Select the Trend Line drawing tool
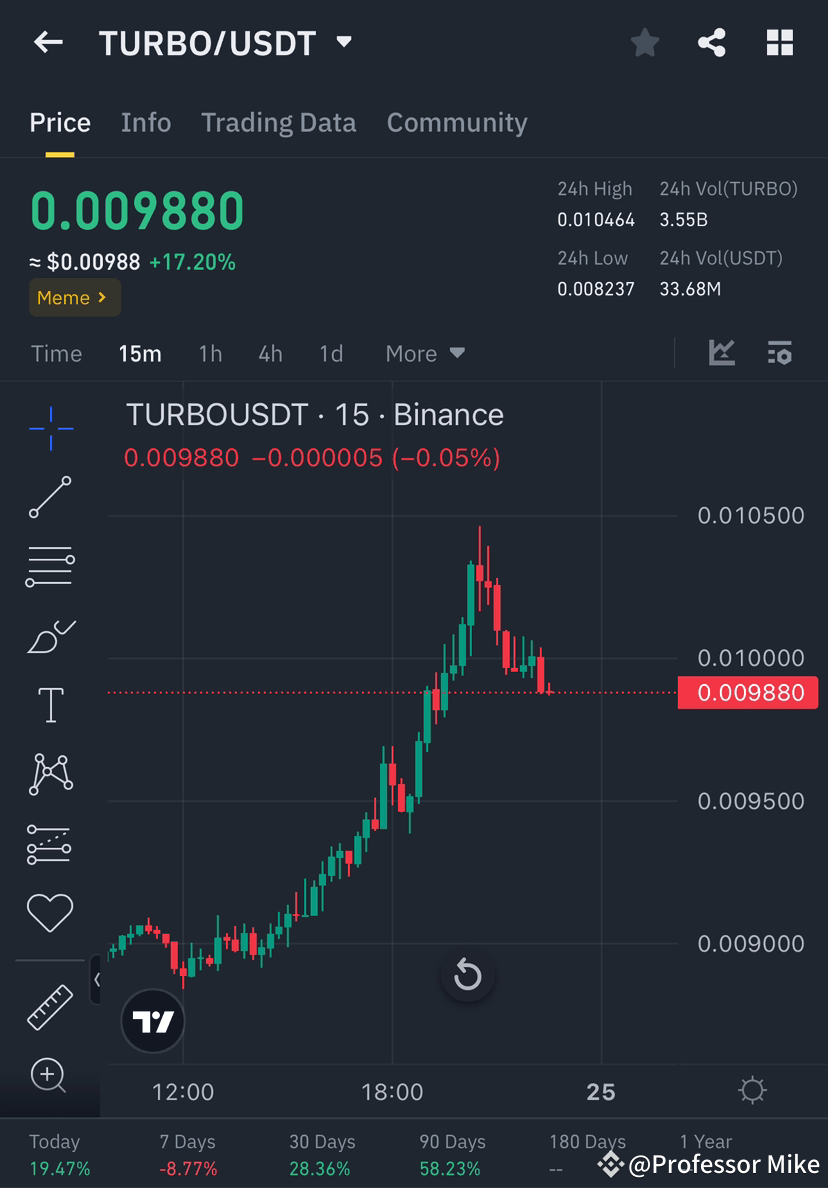The image size is (828, 1188). (49, 497)
